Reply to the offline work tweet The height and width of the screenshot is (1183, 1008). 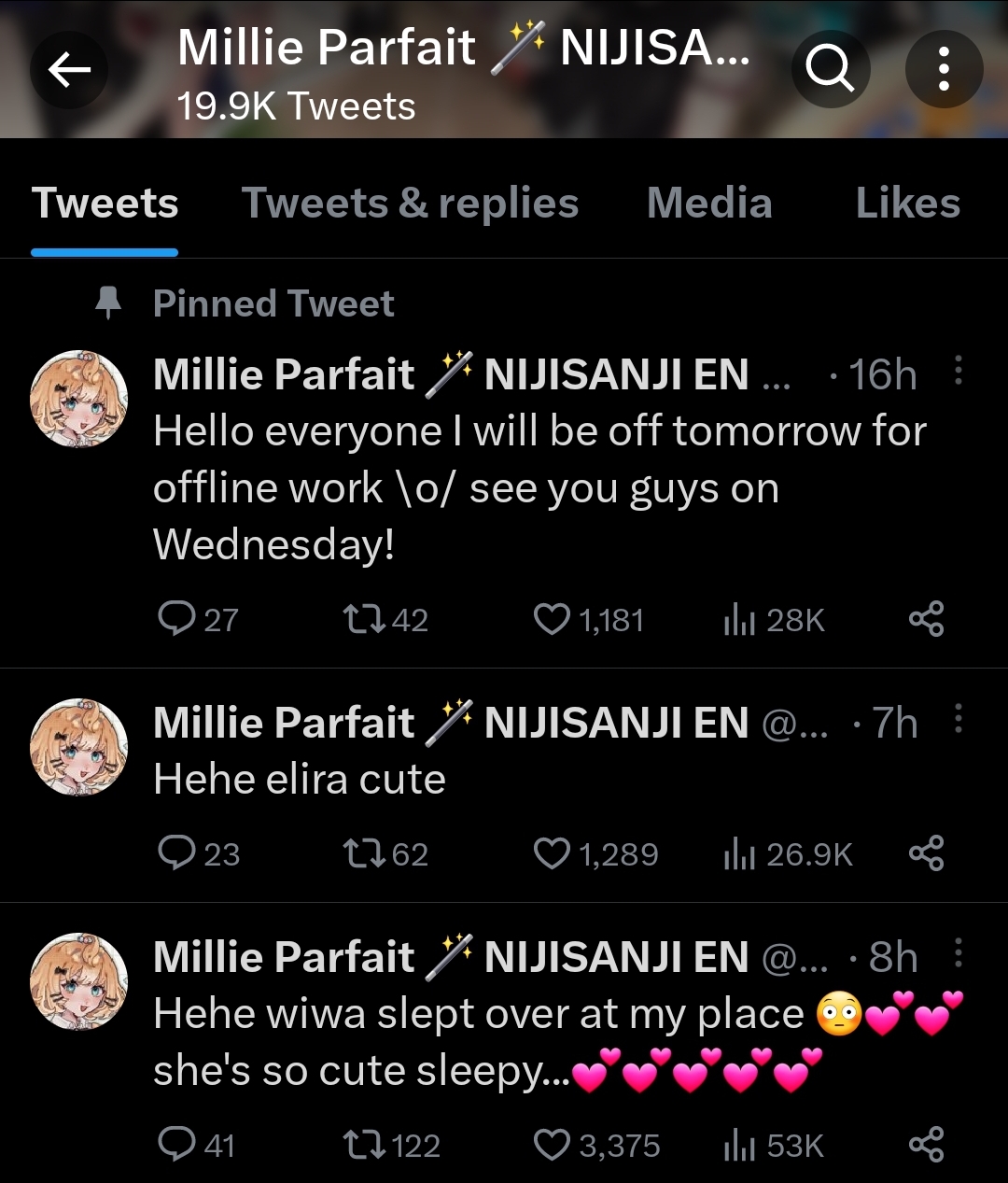(x=176, y=619)
